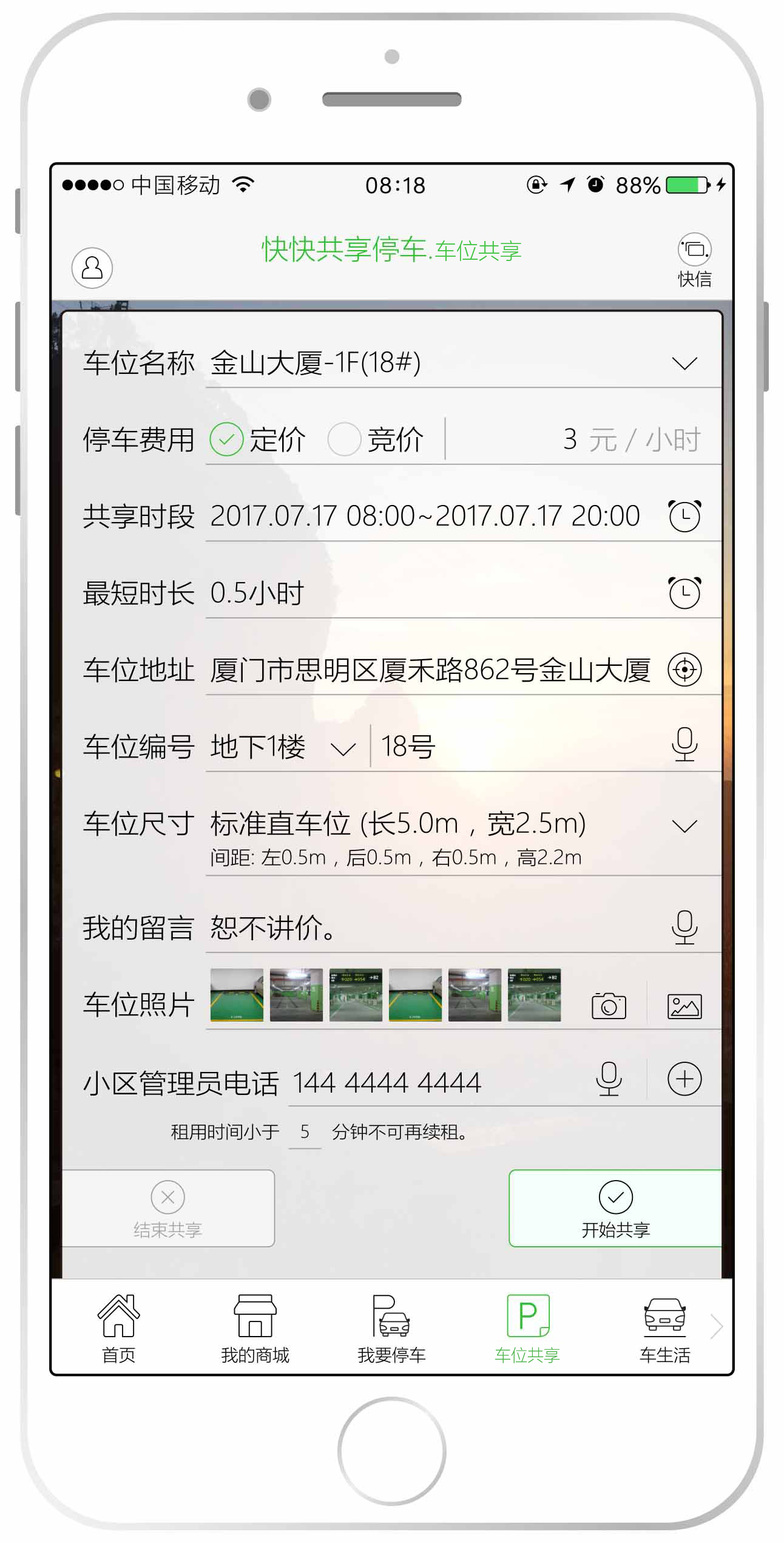
Task: Open the 共享时段 time picker clock
Action: [684, 516]
